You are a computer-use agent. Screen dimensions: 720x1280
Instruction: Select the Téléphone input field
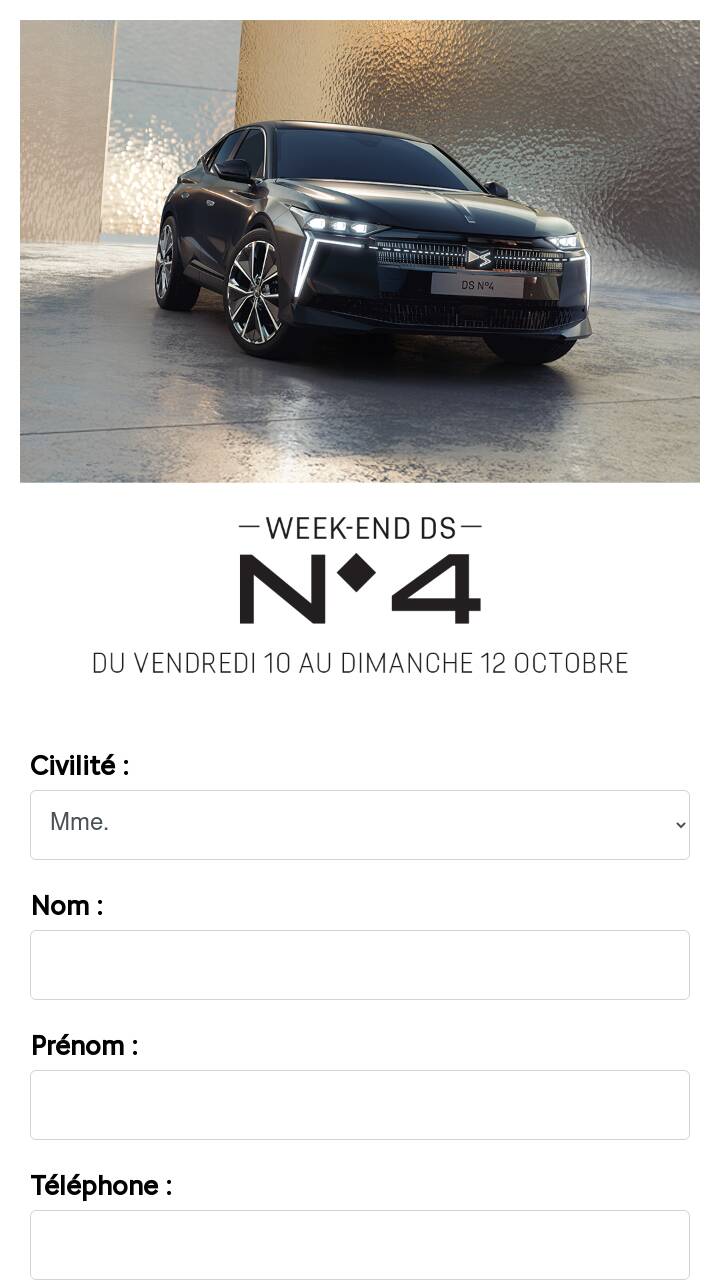click(x=360, y=1245)
